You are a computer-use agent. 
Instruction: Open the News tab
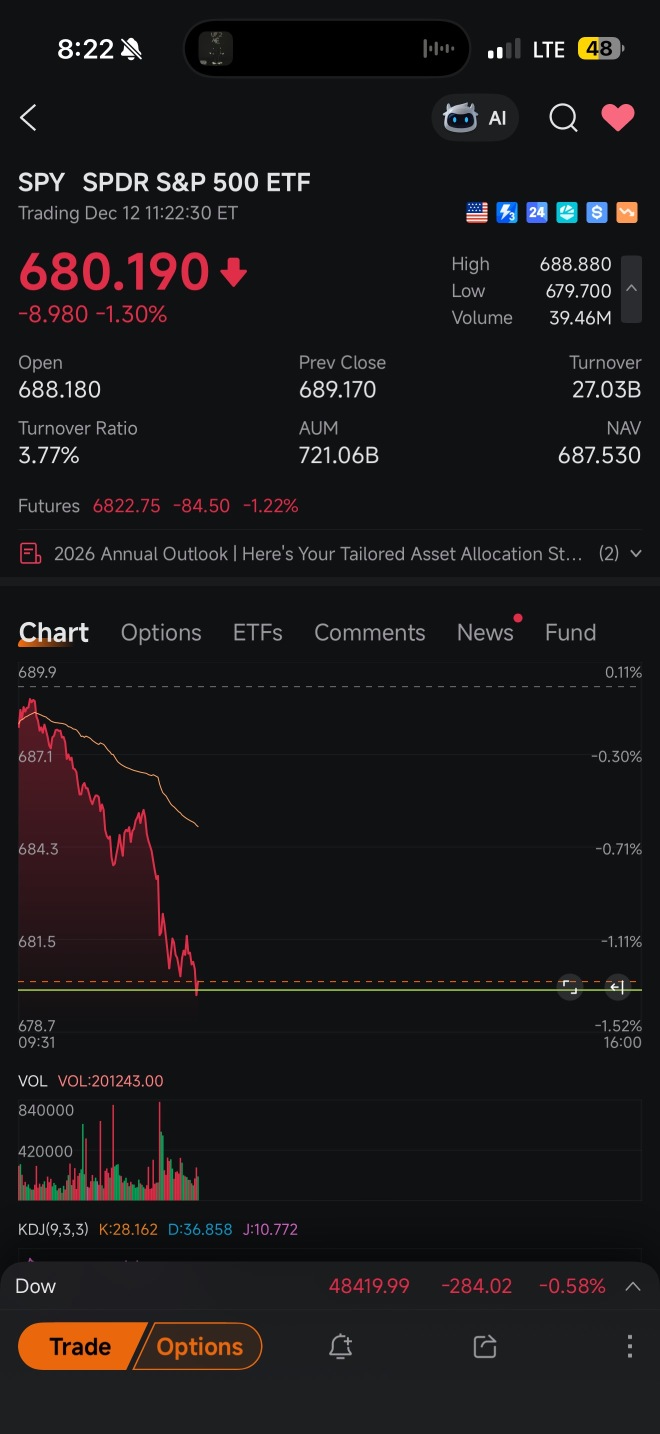pos(485,632)
